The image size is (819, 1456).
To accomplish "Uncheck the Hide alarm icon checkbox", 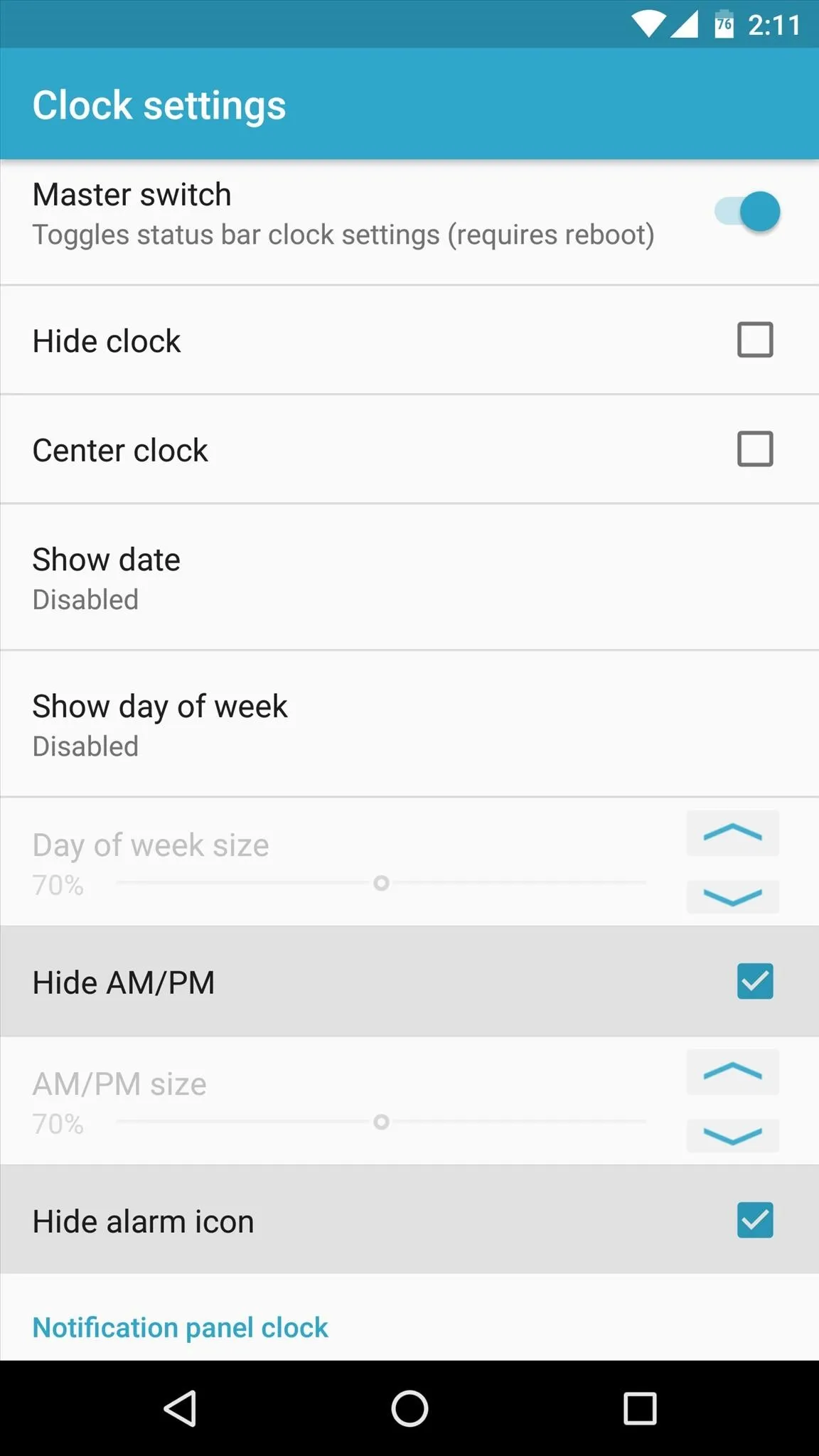I will point(755,1221).
